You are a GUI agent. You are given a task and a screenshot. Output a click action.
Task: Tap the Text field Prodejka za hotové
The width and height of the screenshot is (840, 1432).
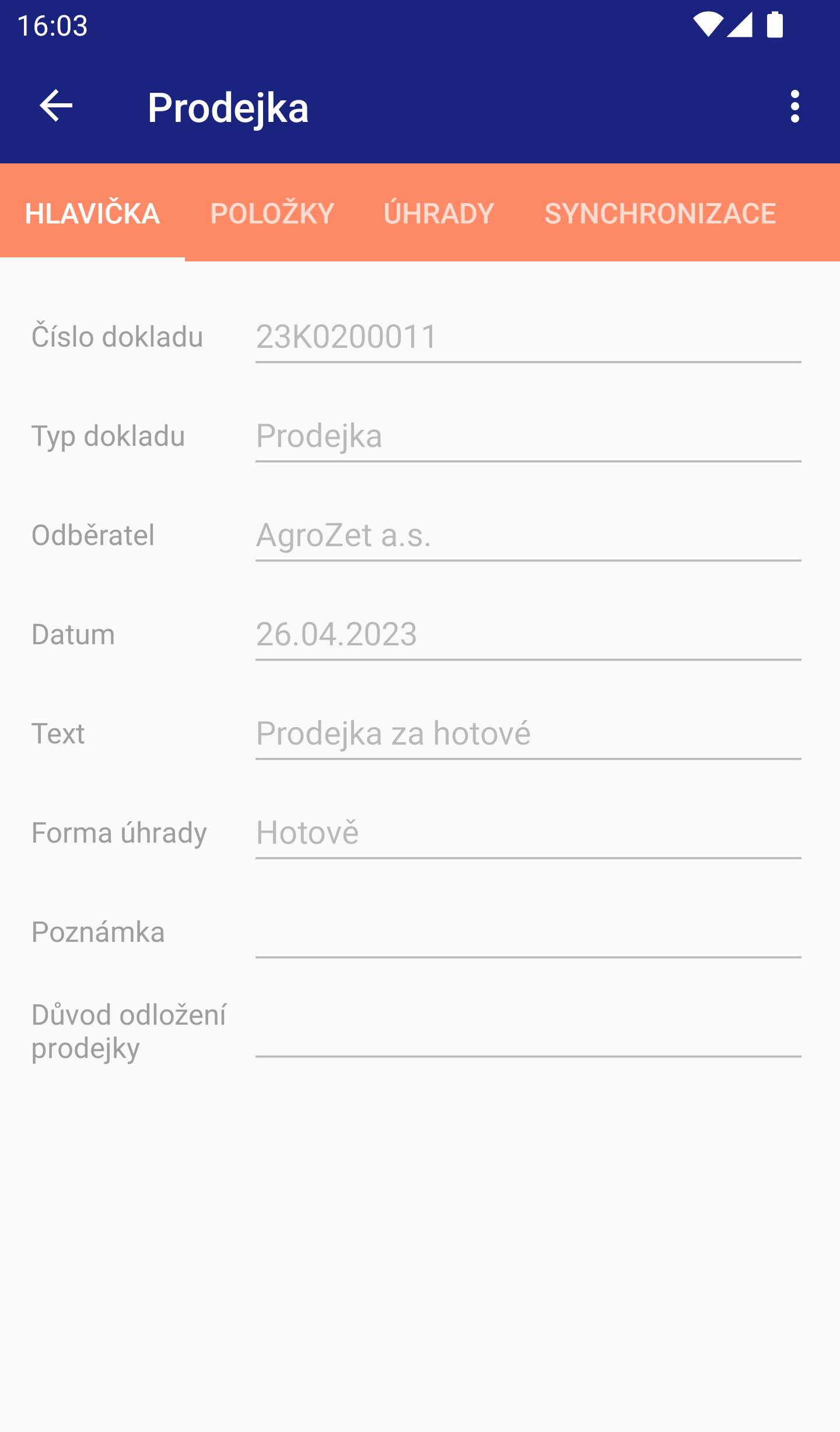coord(528,734)
